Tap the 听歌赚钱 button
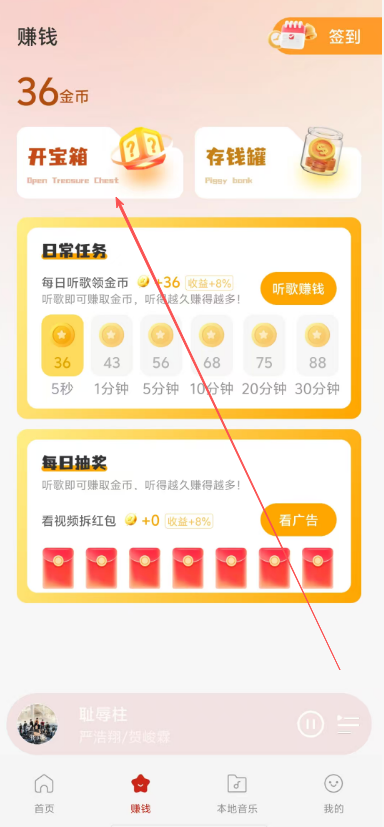 click(298, 289)
